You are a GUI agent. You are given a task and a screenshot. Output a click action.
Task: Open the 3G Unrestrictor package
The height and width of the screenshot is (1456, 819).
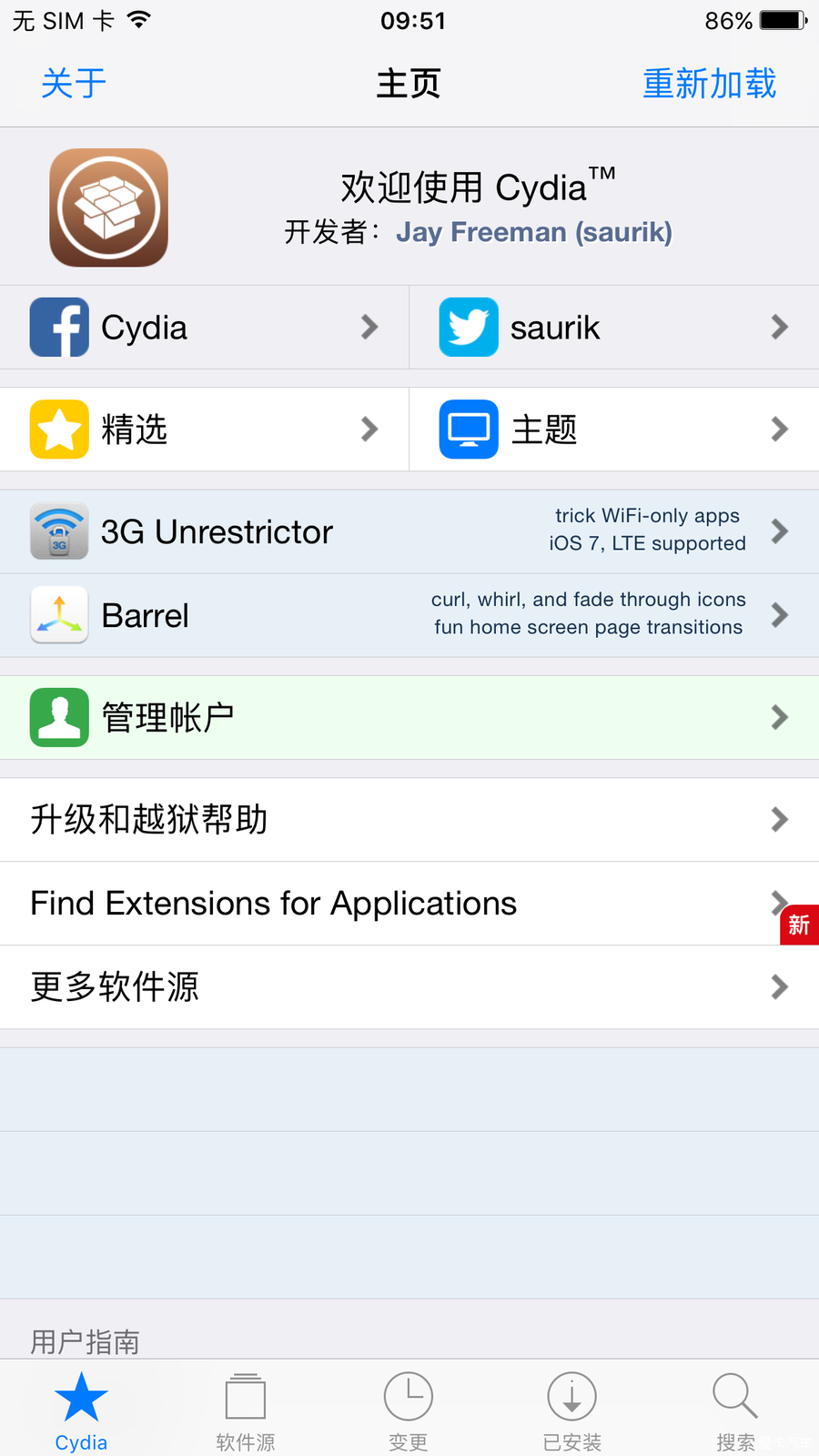tap(409, 531)
